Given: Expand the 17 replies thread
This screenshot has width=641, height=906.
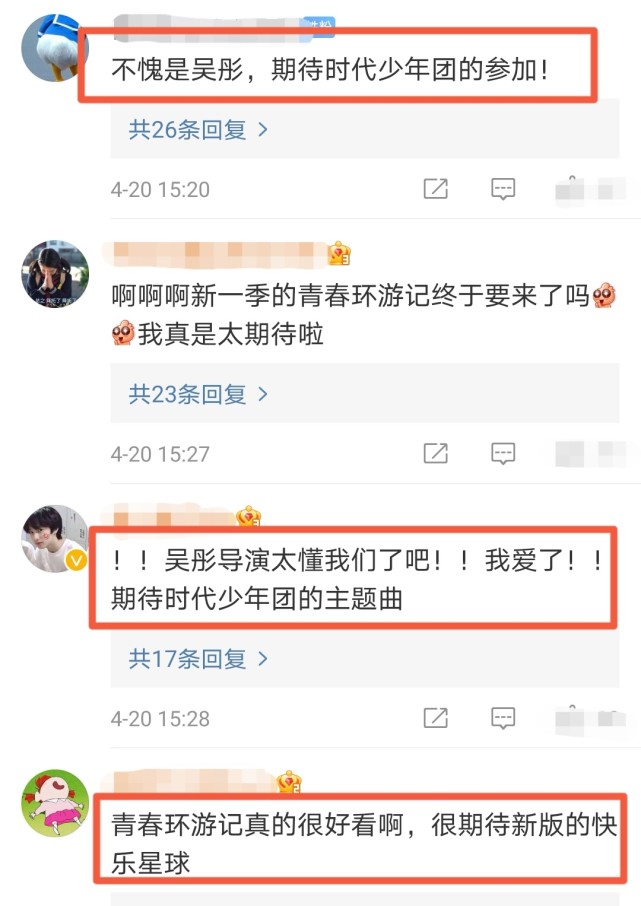Looking at the screenshot, I should click(x=198, y=659).
